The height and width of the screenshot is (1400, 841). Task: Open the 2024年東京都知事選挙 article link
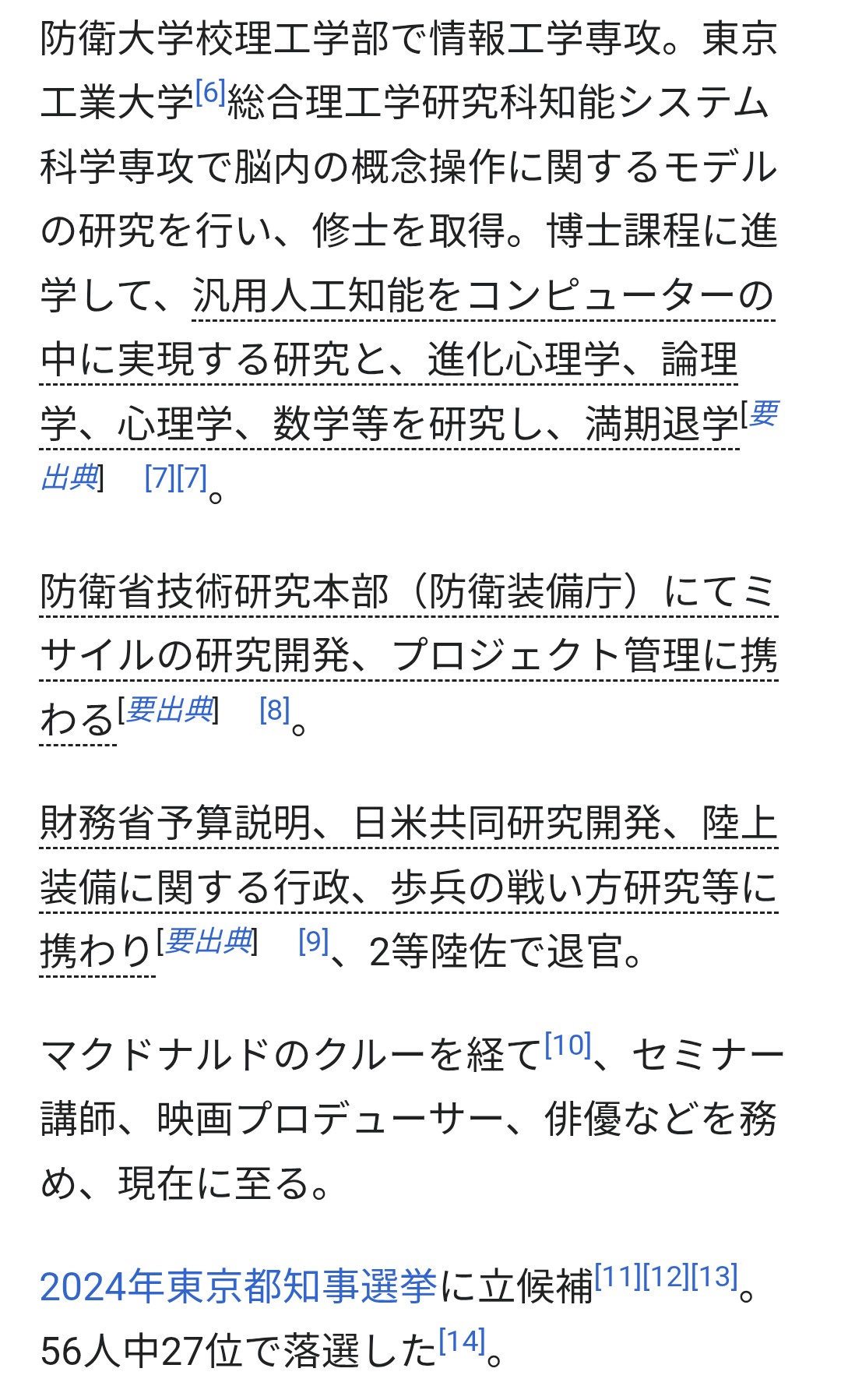(238, 1286)
